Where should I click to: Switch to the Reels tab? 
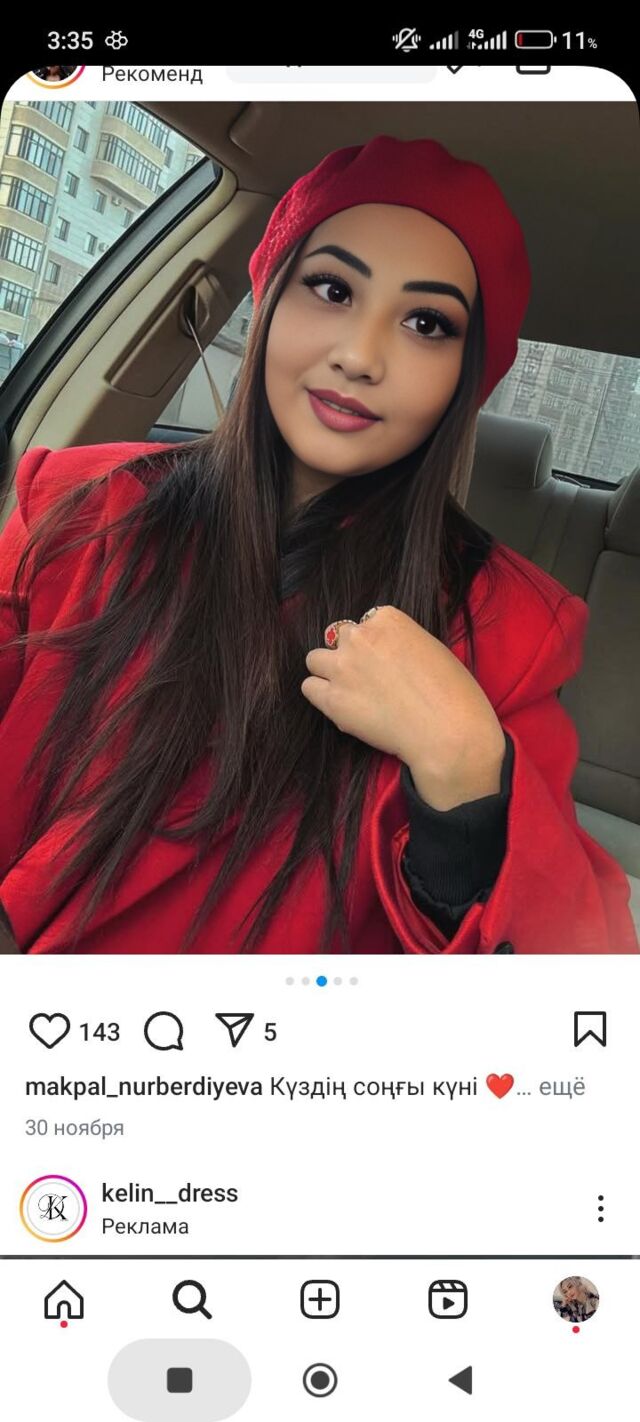click(x=448, y=1300)
